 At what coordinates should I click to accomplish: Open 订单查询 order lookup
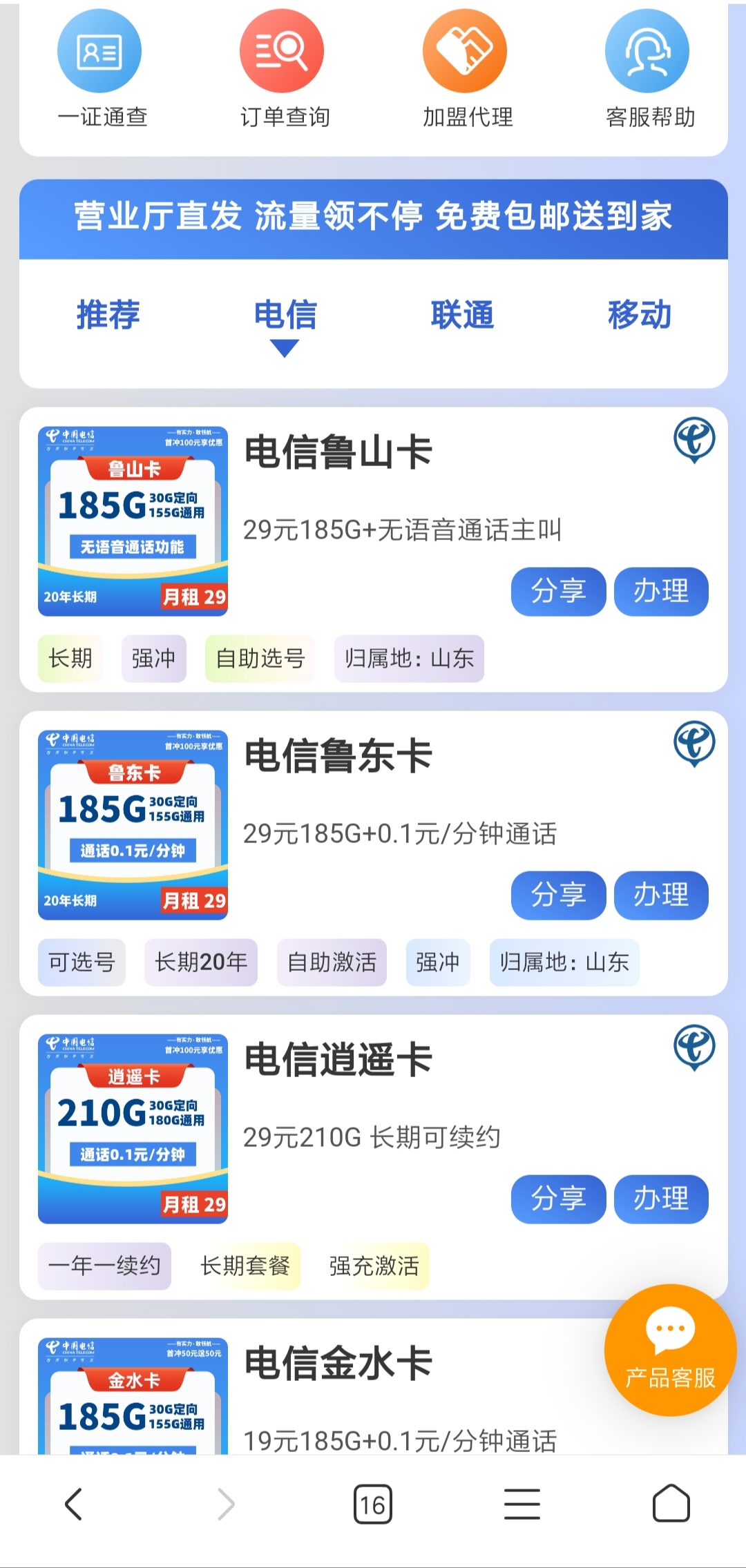283,69
